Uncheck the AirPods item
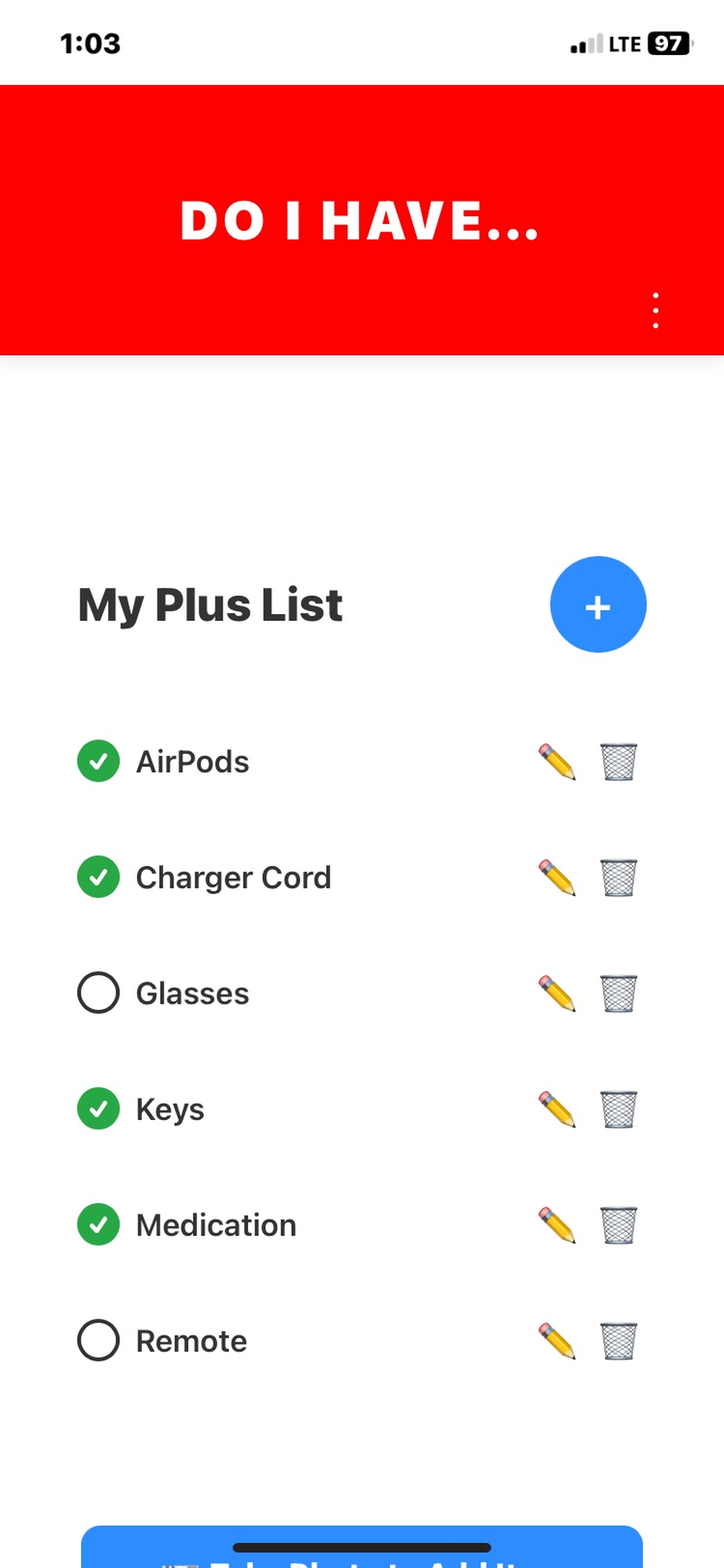The image size is (724, 1568). click(x=98, y=761)
